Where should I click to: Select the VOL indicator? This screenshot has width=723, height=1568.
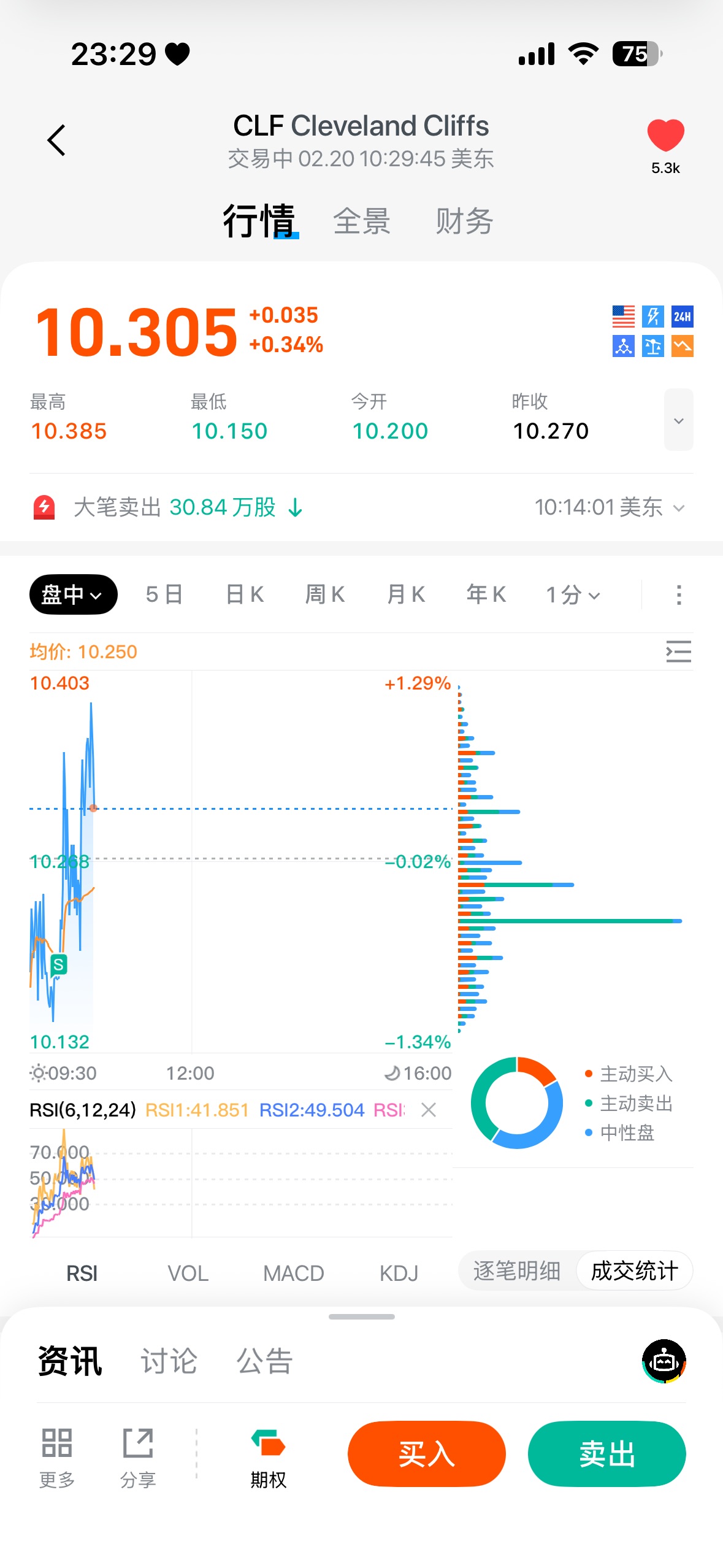pyautogui.click(x=188, y=1274)
